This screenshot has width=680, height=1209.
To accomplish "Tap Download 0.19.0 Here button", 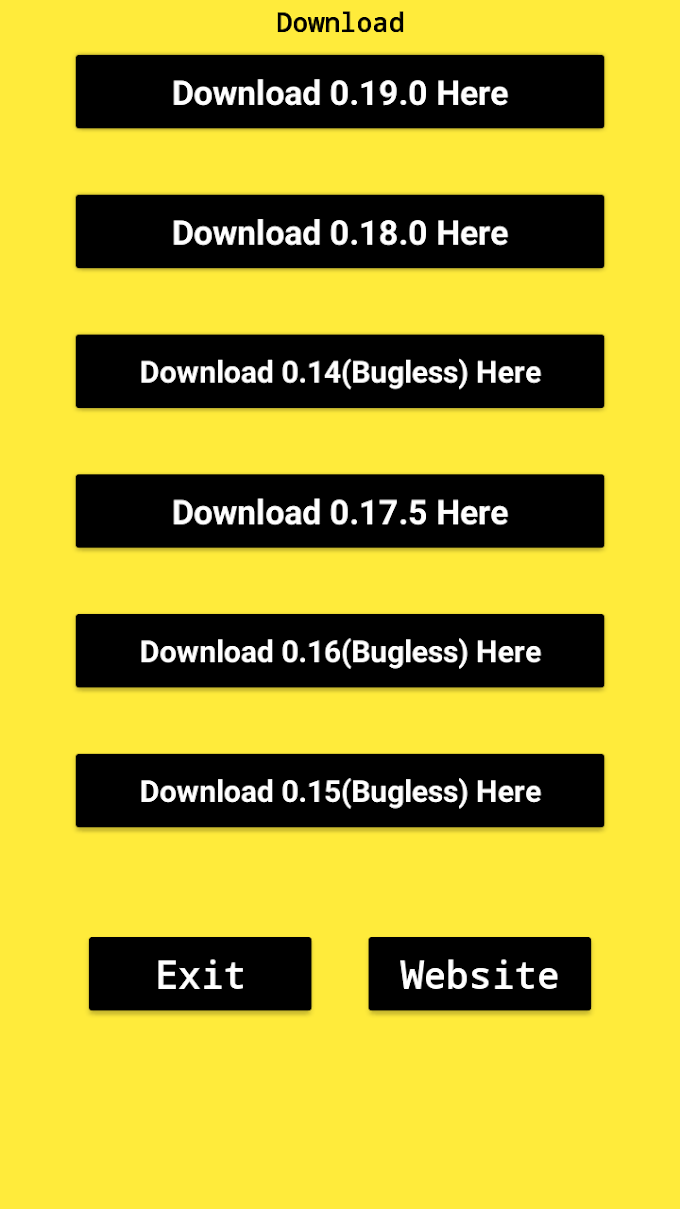I will (x=340, y=92).
